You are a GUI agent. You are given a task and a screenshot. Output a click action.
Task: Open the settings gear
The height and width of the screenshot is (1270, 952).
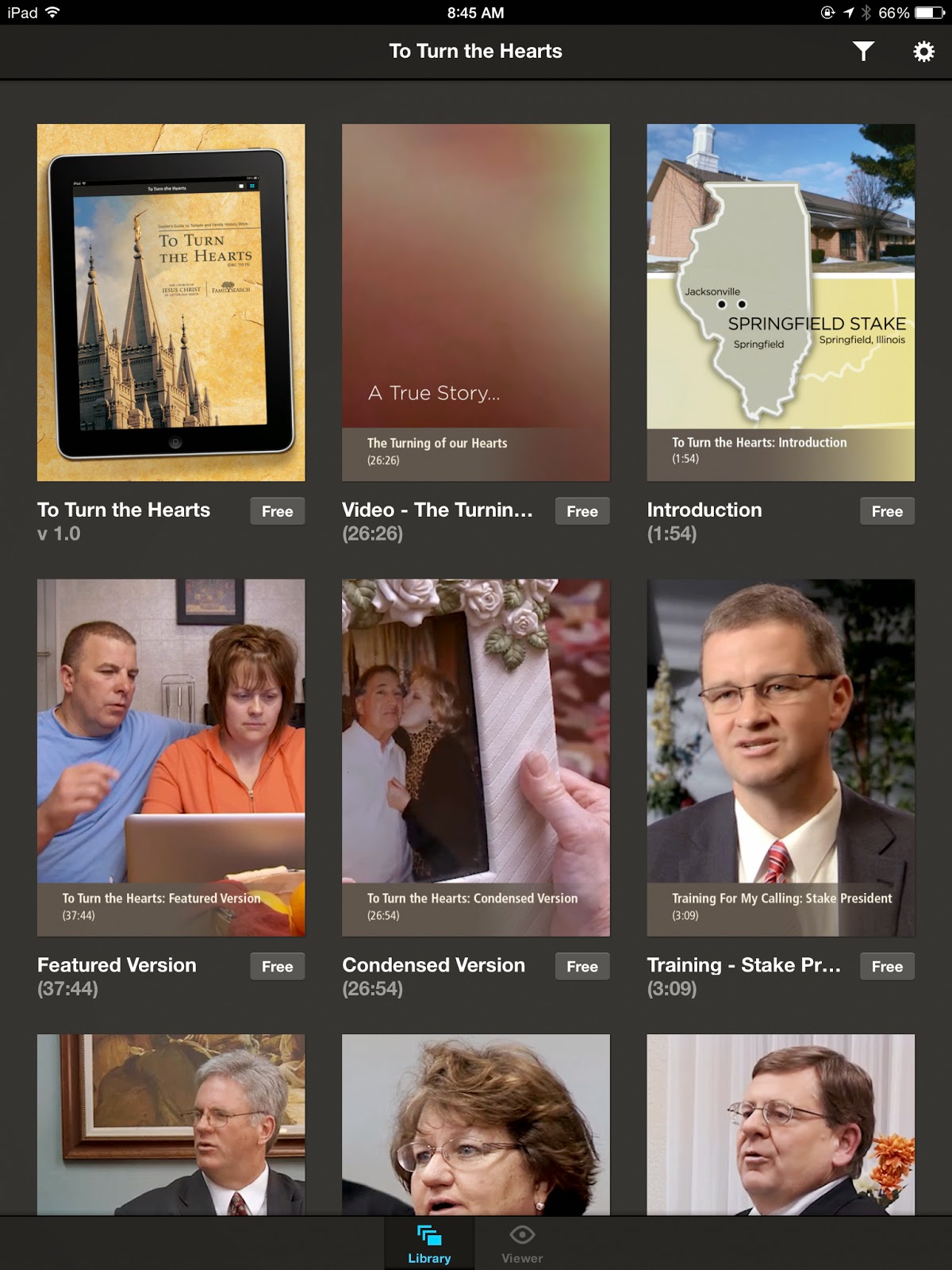923,52
